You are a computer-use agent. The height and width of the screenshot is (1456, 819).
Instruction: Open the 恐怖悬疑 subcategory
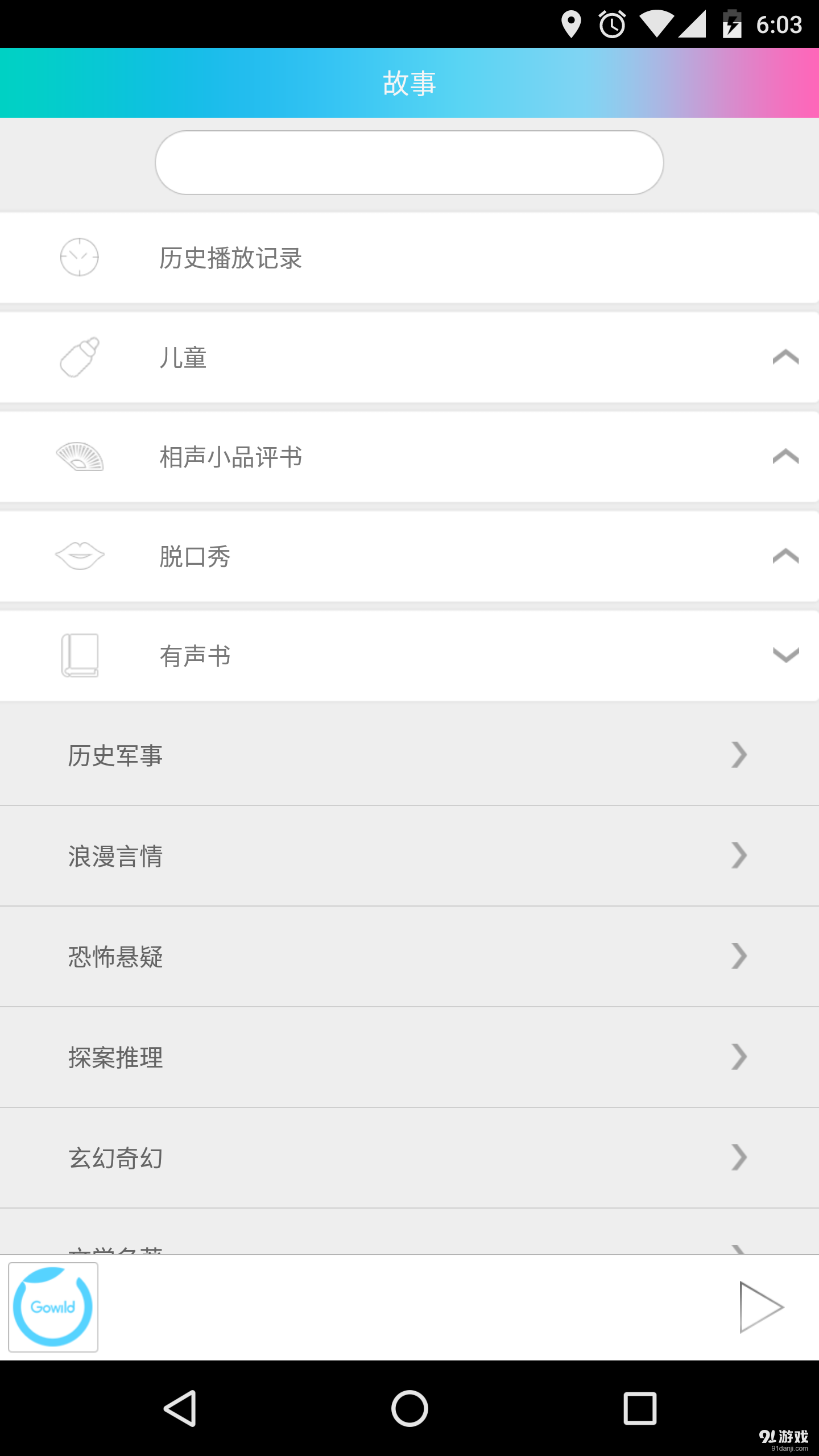pyautogui.click(x=409, y=957)
